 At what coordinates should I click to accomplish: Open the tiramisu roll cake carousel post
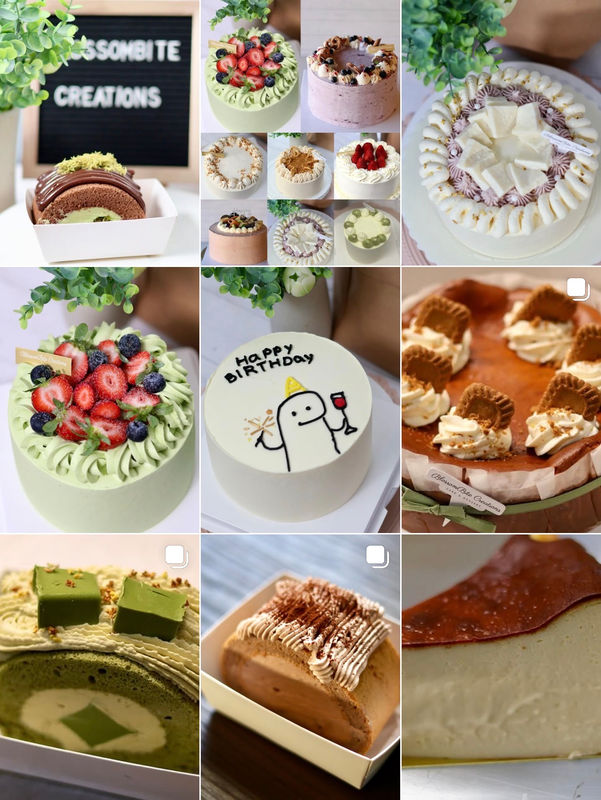point(300,668)
